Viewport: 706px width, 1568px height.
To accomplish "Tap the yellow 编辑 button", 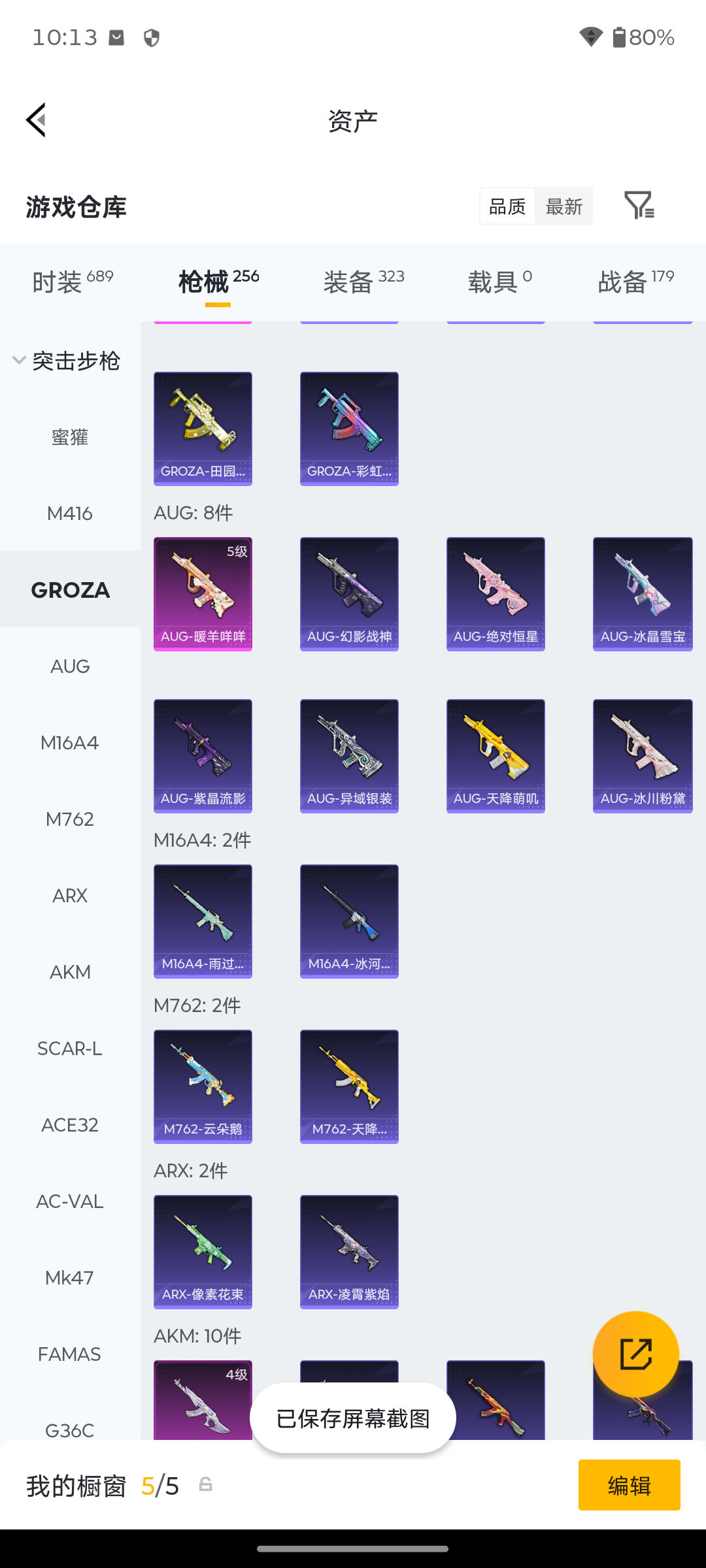I will pyautogui.click(x=629, y=1485).
